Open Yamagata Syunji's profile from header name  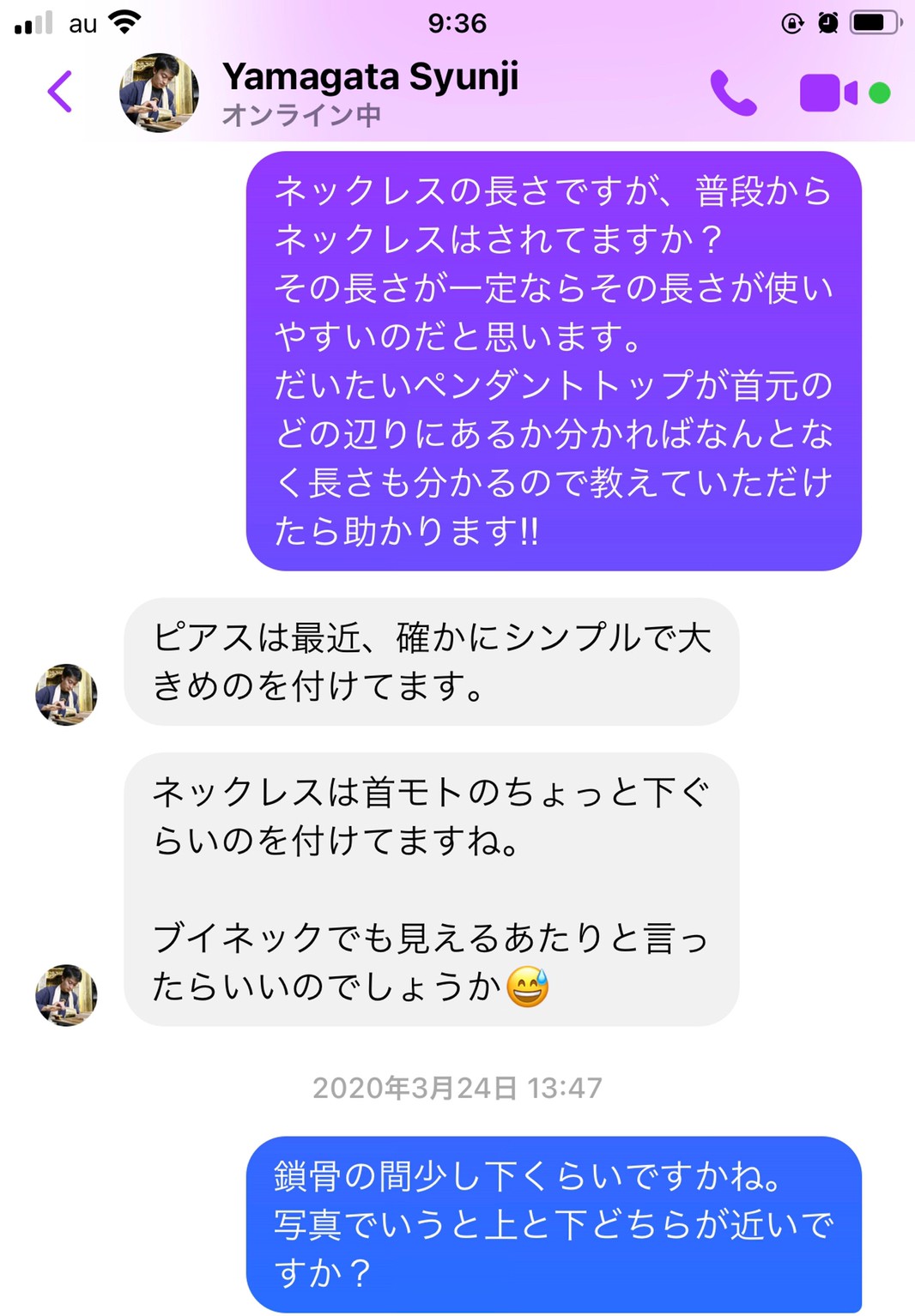(x=369, y=77)
